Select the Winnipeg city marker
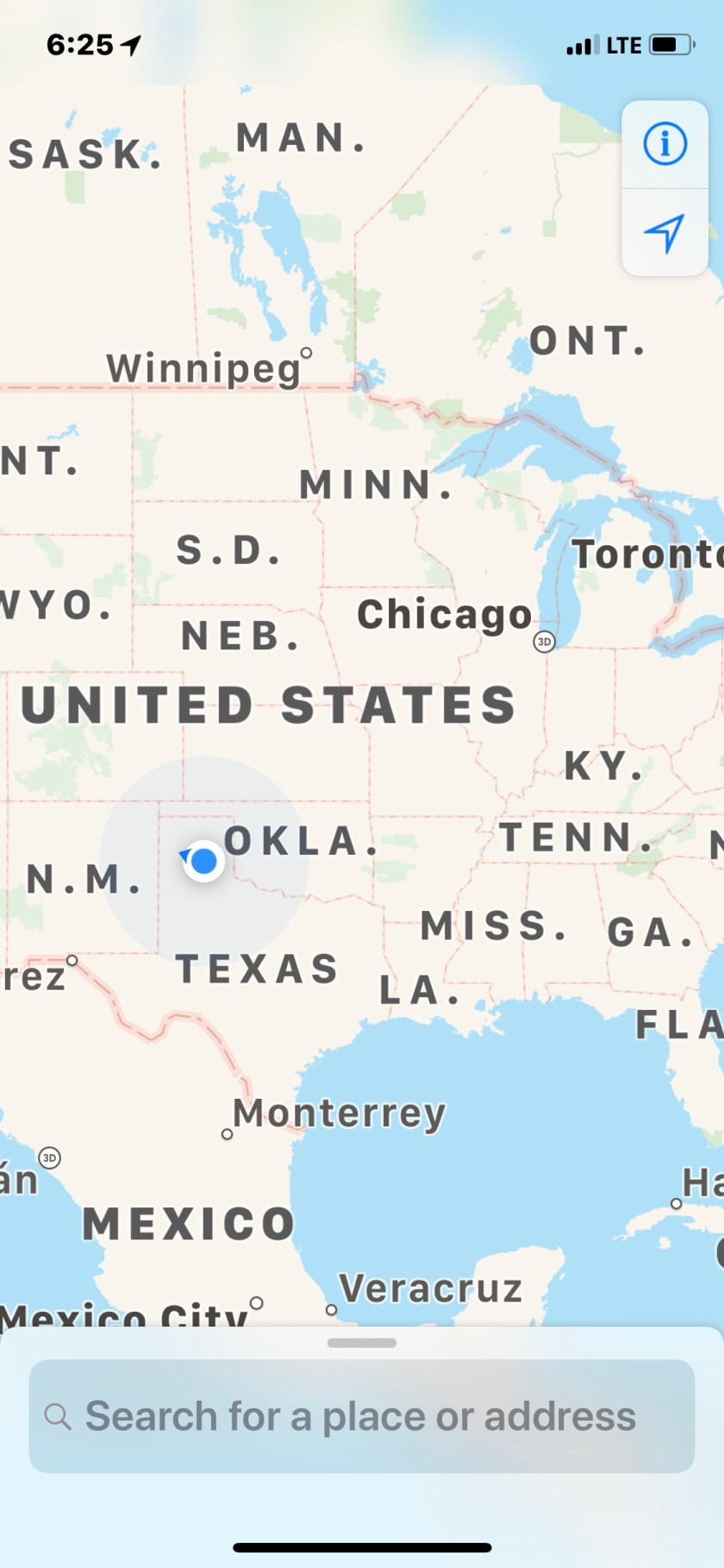 tap(306, 353)
